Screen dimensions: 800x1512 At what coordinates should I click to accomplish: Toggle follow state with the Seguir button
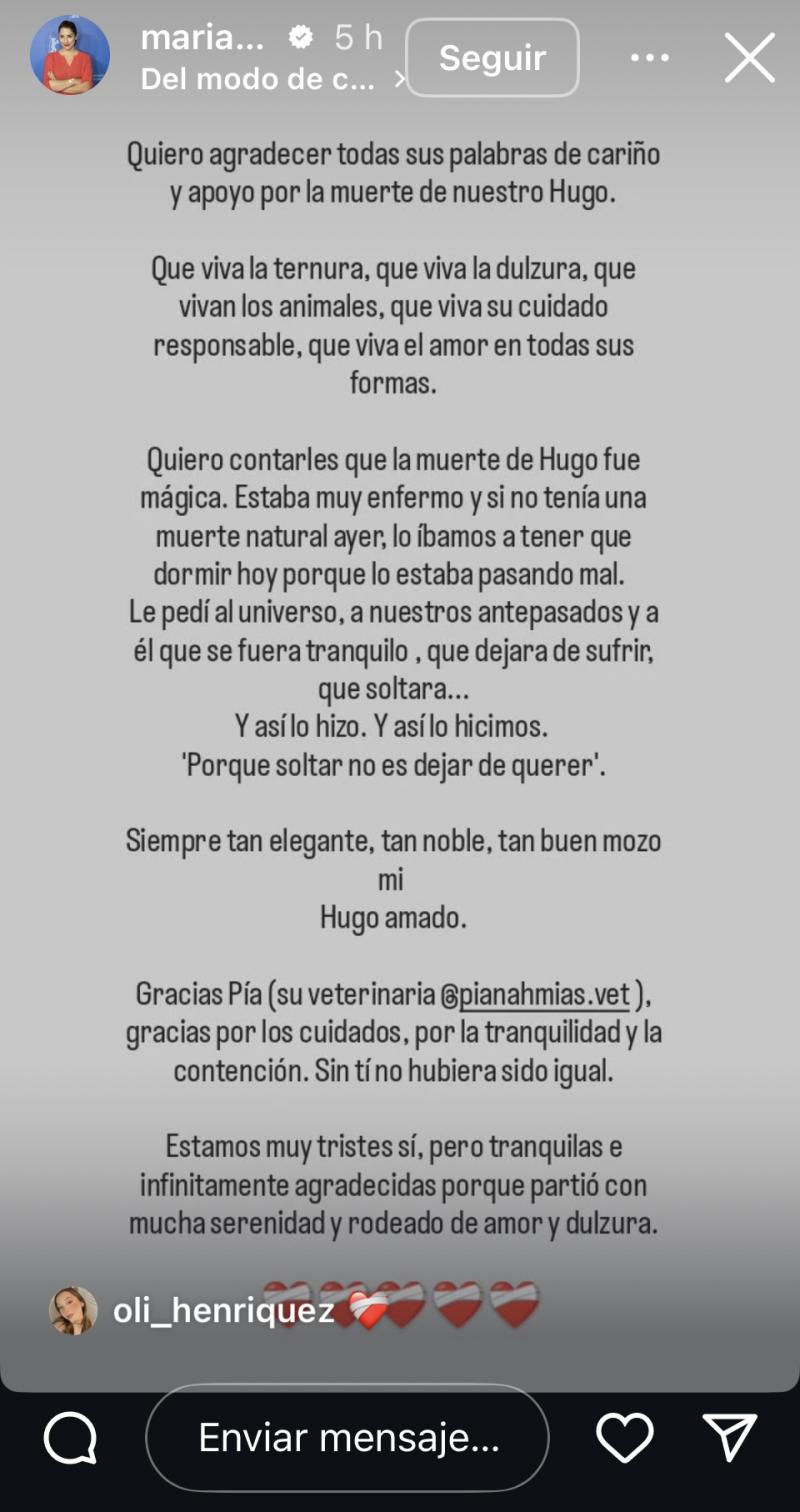(x=492, y=57)
